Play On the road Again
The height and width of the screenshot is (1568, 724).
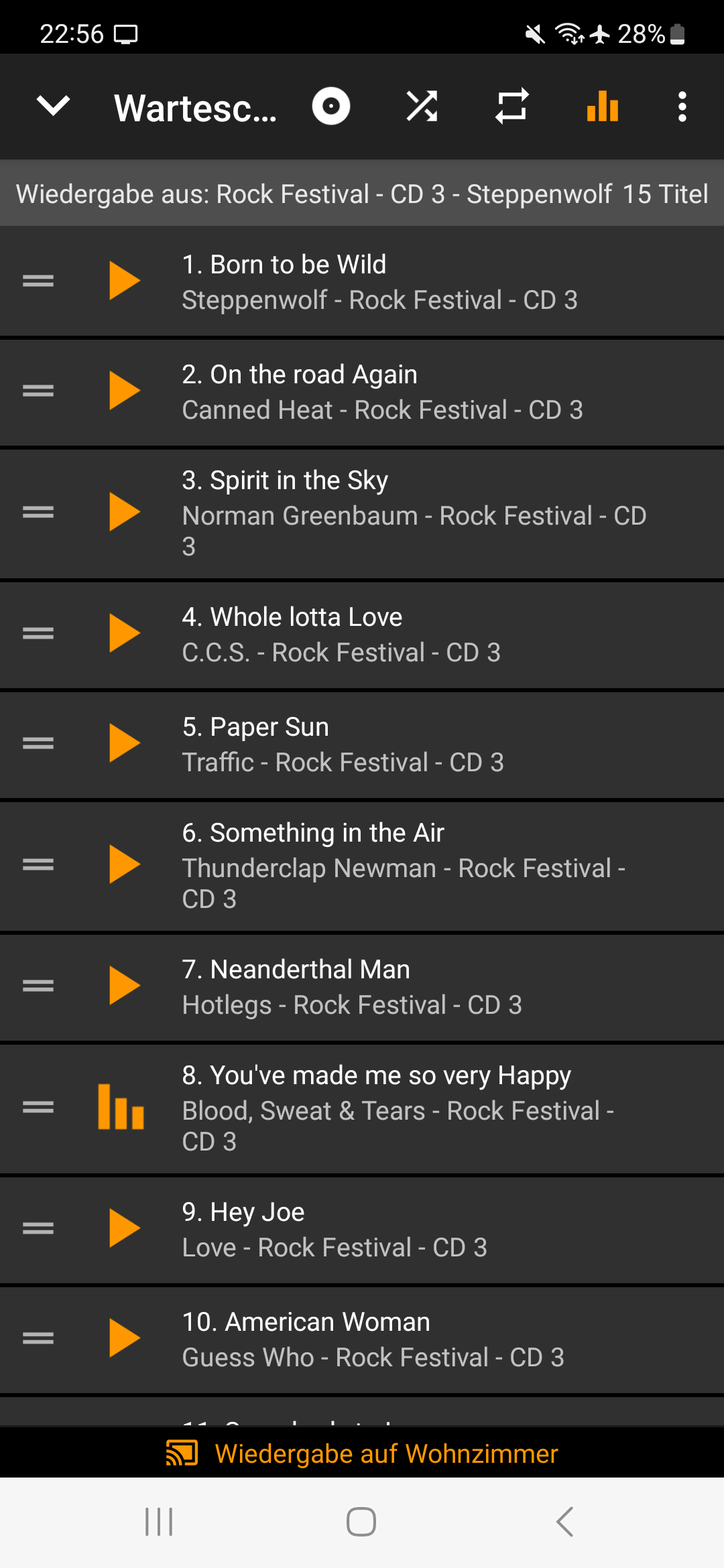(x=125, y=390)
